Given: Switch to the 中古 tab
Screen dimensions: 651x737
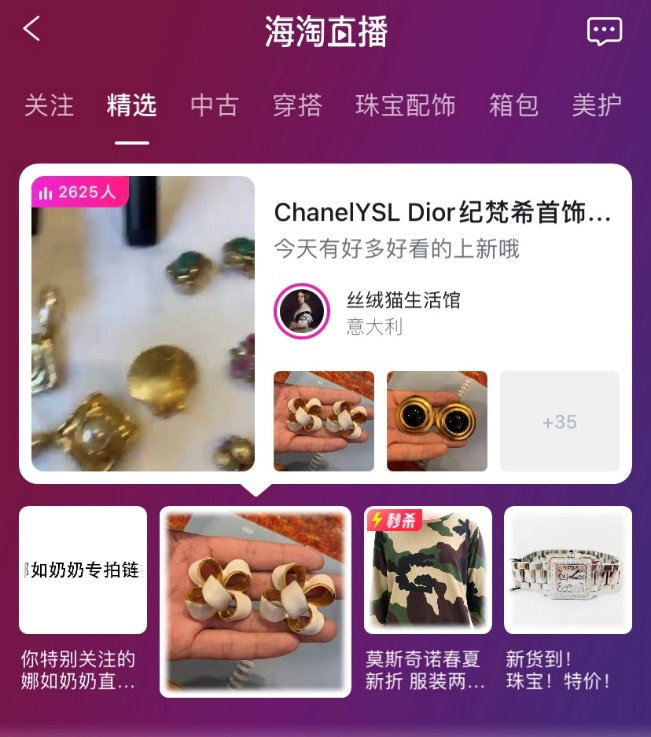Looking at the screenshot, I should [214, 105].
